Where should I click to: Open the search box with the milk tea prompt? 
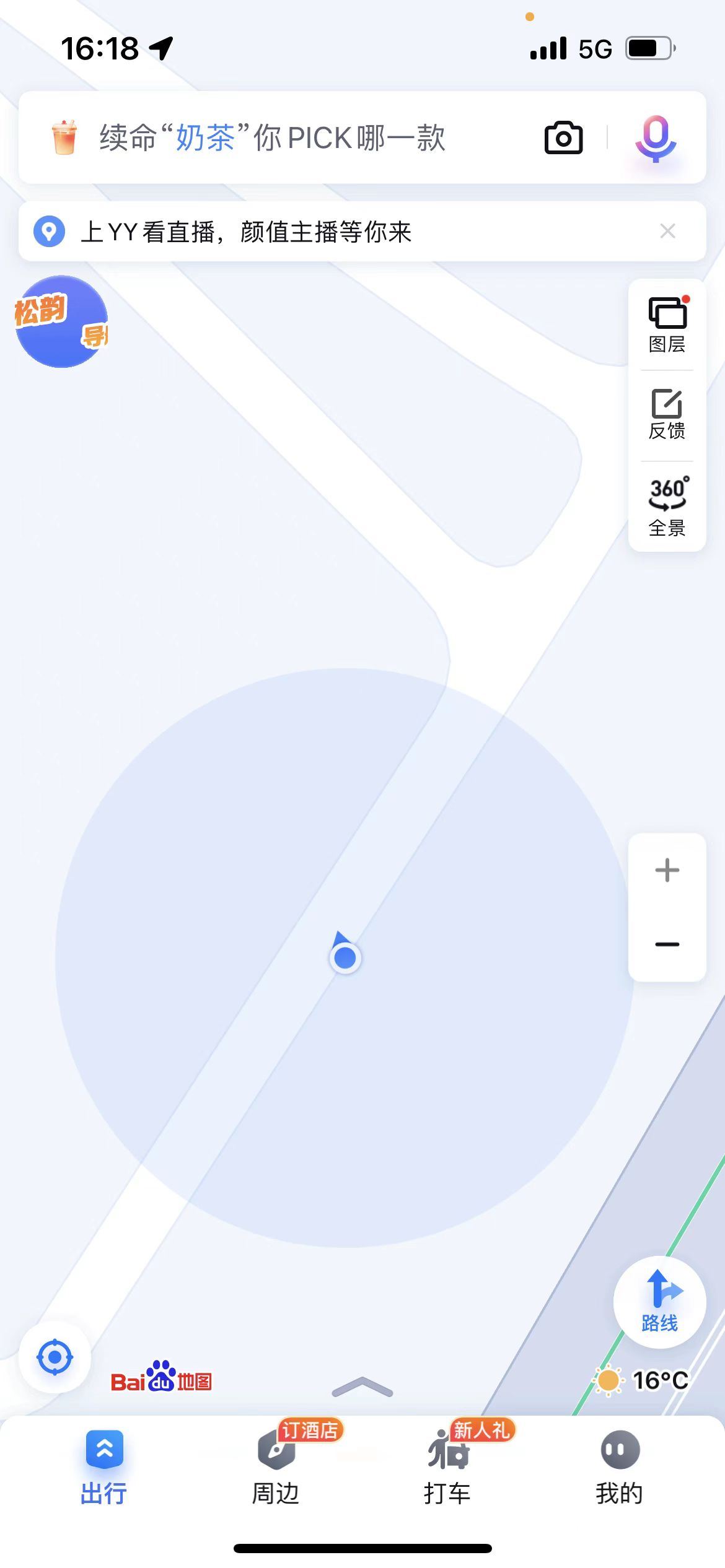click(273, 137)
